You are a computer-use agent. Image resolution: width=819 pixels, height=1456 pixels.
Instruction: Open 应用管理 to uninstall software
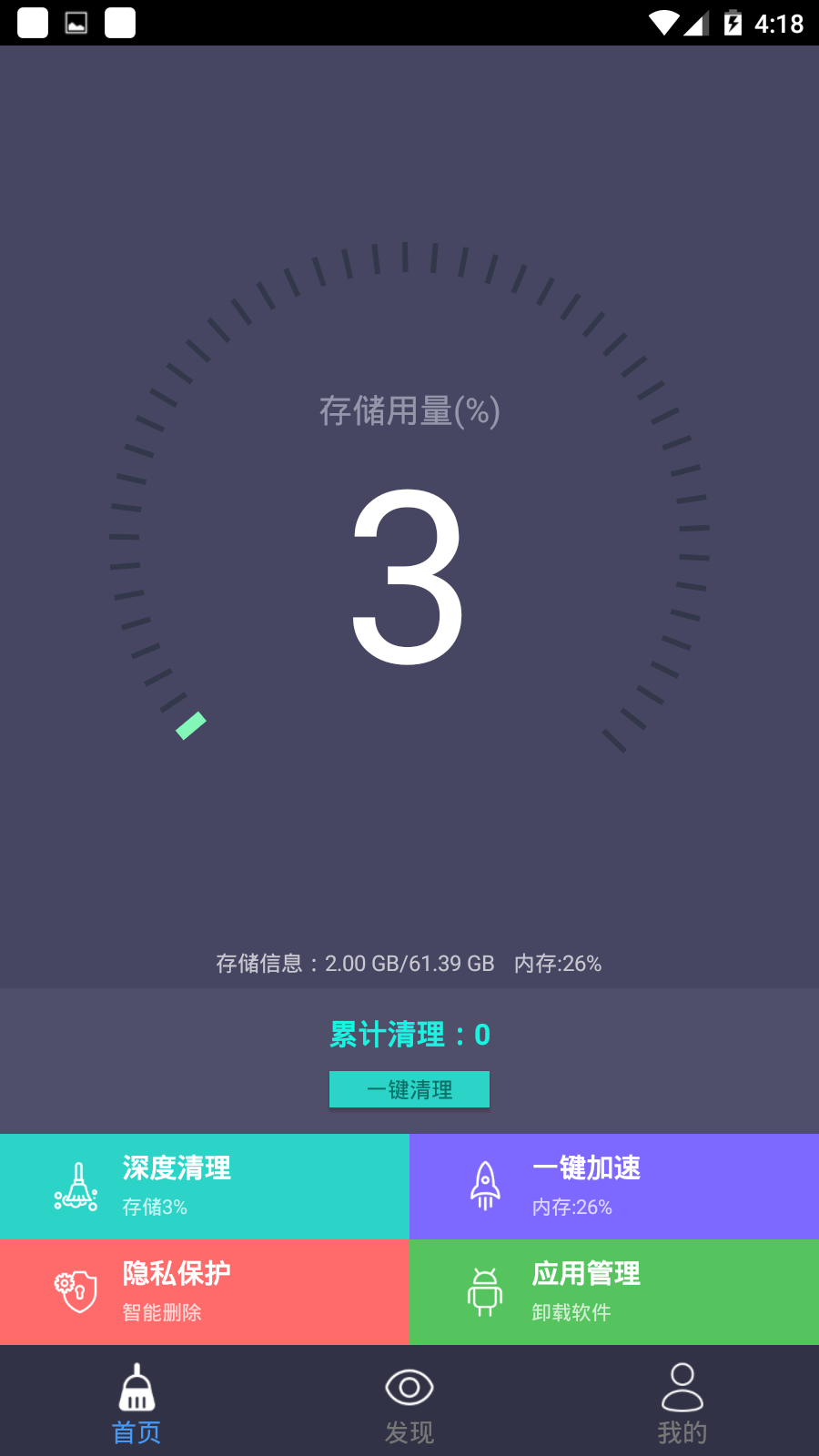click(x=614, y=1292)
